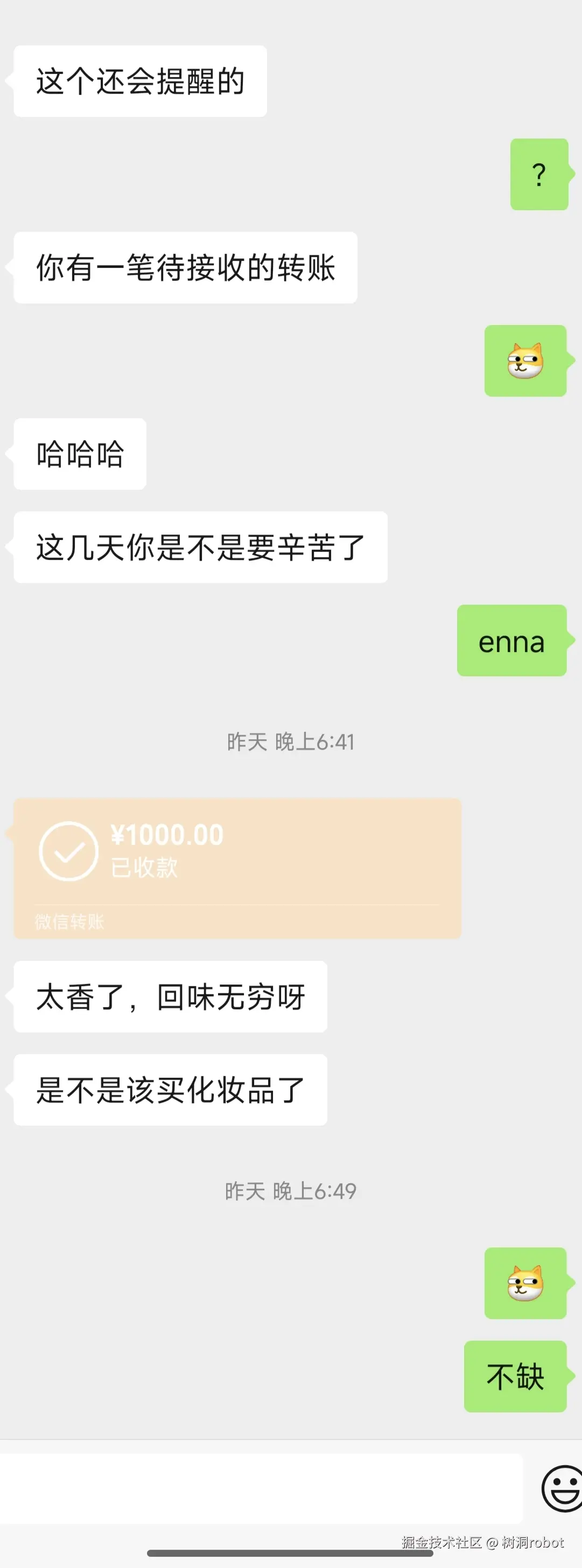Select the first cat emoji sticker
Viewport: 582px width, 1568px height.
point(525,361)
